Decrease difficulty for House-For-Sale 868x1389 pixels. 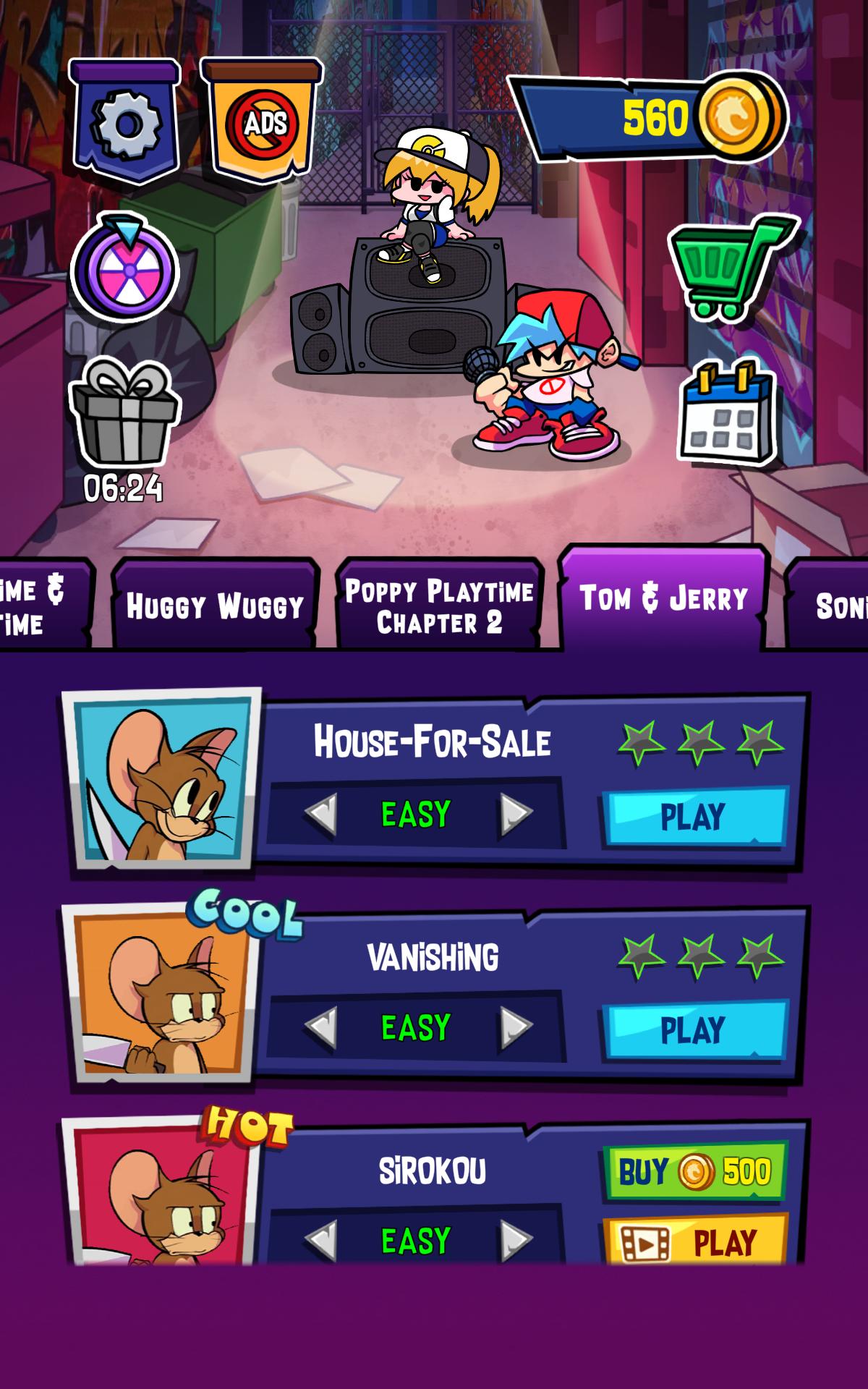pyautogui.click(x=321, y=815)
